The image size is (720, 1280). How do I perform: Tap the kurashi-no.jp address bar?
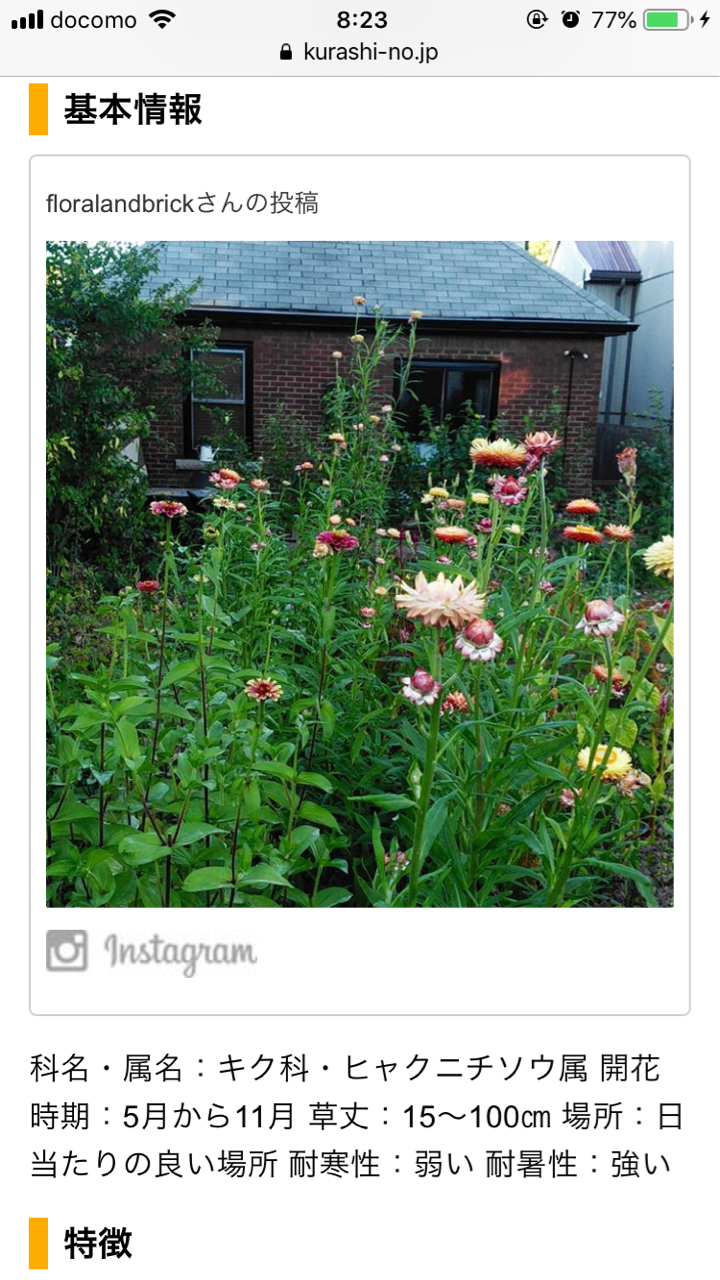(360, 52)
